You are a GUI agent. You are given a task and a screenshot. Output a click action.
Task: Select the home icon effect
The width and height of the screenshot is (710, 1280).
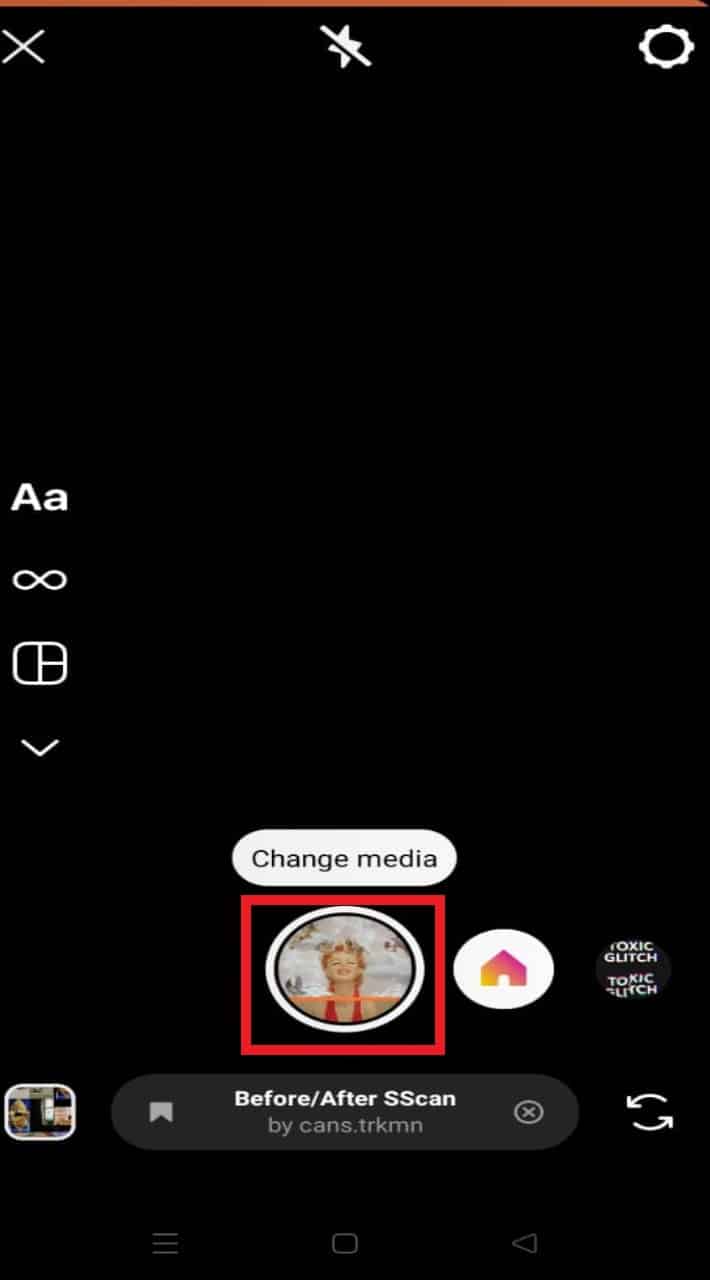coord(503,968)
